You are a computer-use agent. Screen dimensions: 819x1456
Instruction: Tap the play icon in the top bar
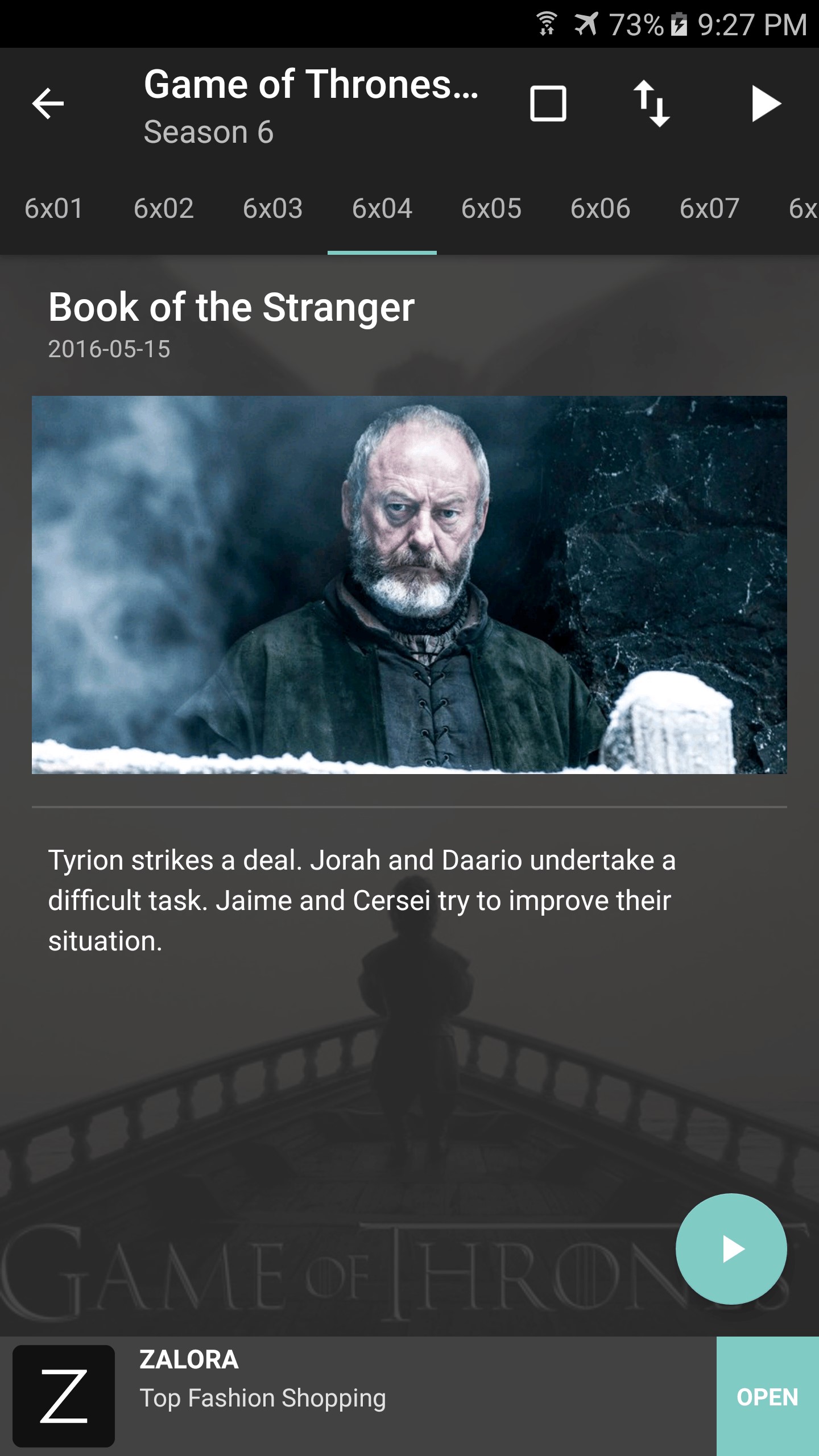point(765,104)
